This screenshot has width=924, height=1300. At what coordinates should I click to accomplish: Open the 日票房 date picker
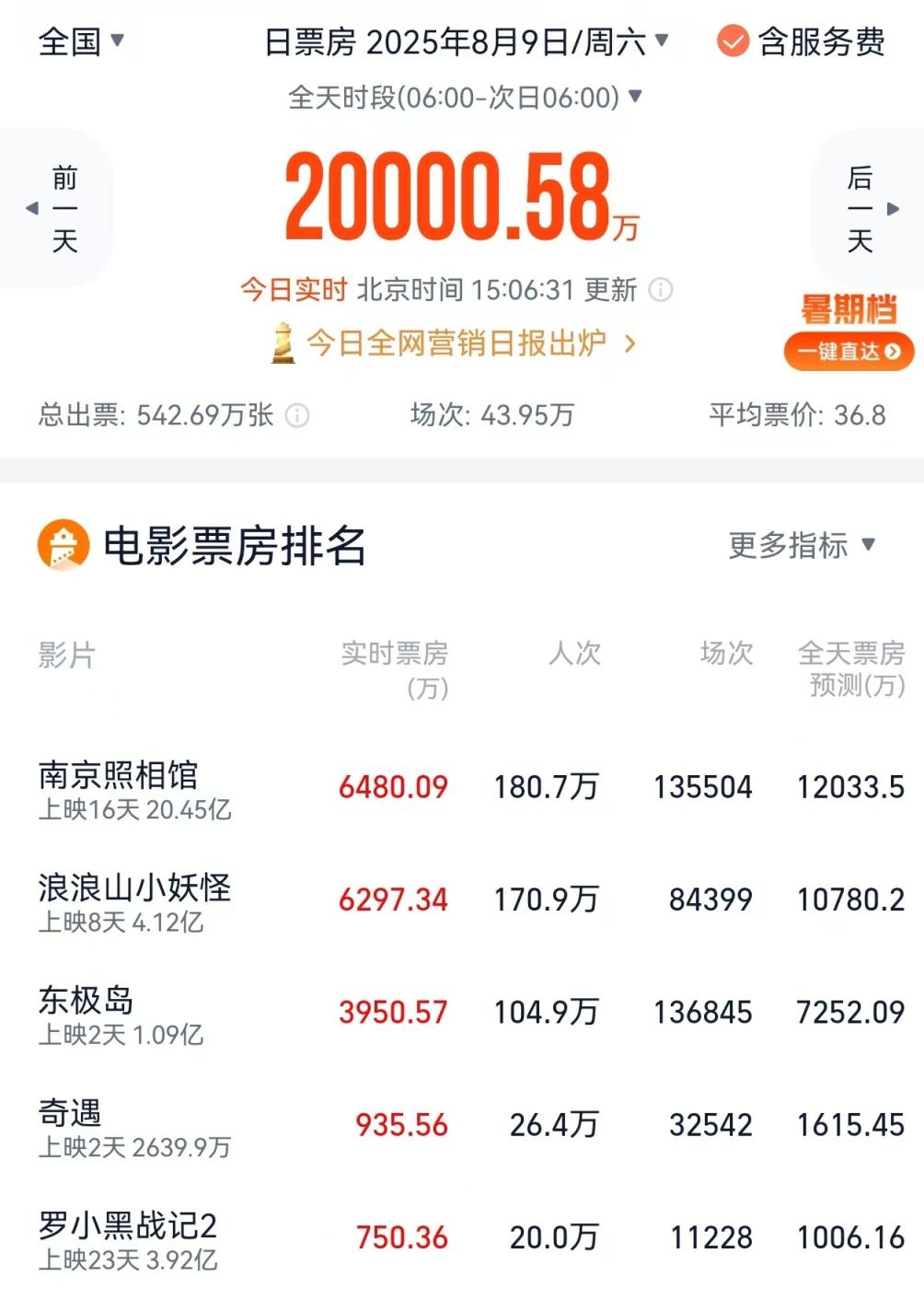[466, 42]
